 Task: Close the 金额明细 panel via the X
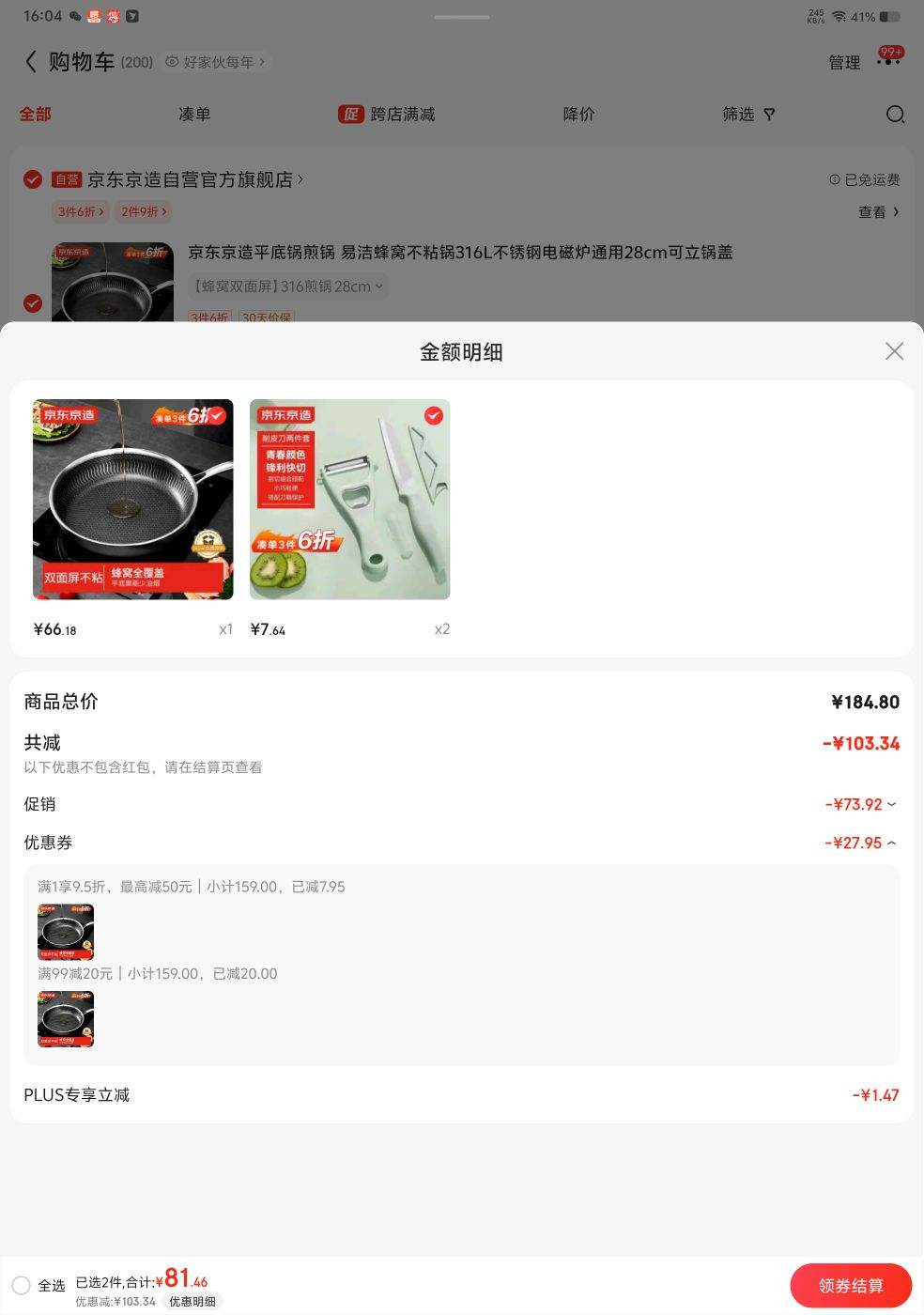click(x=893, y=350)
